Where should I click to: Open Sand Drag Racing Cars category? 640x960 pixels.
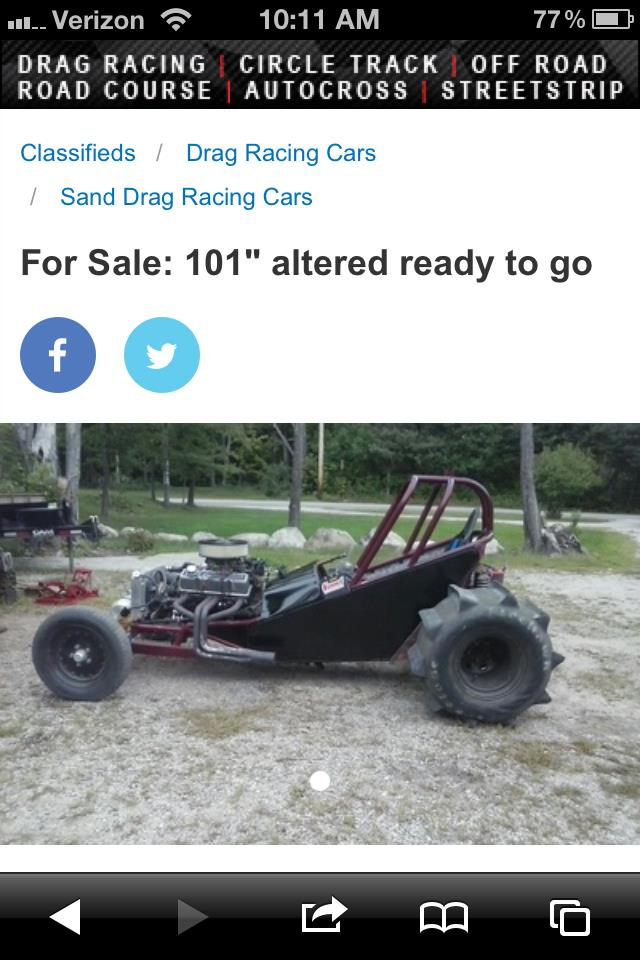tap(186, 197)
